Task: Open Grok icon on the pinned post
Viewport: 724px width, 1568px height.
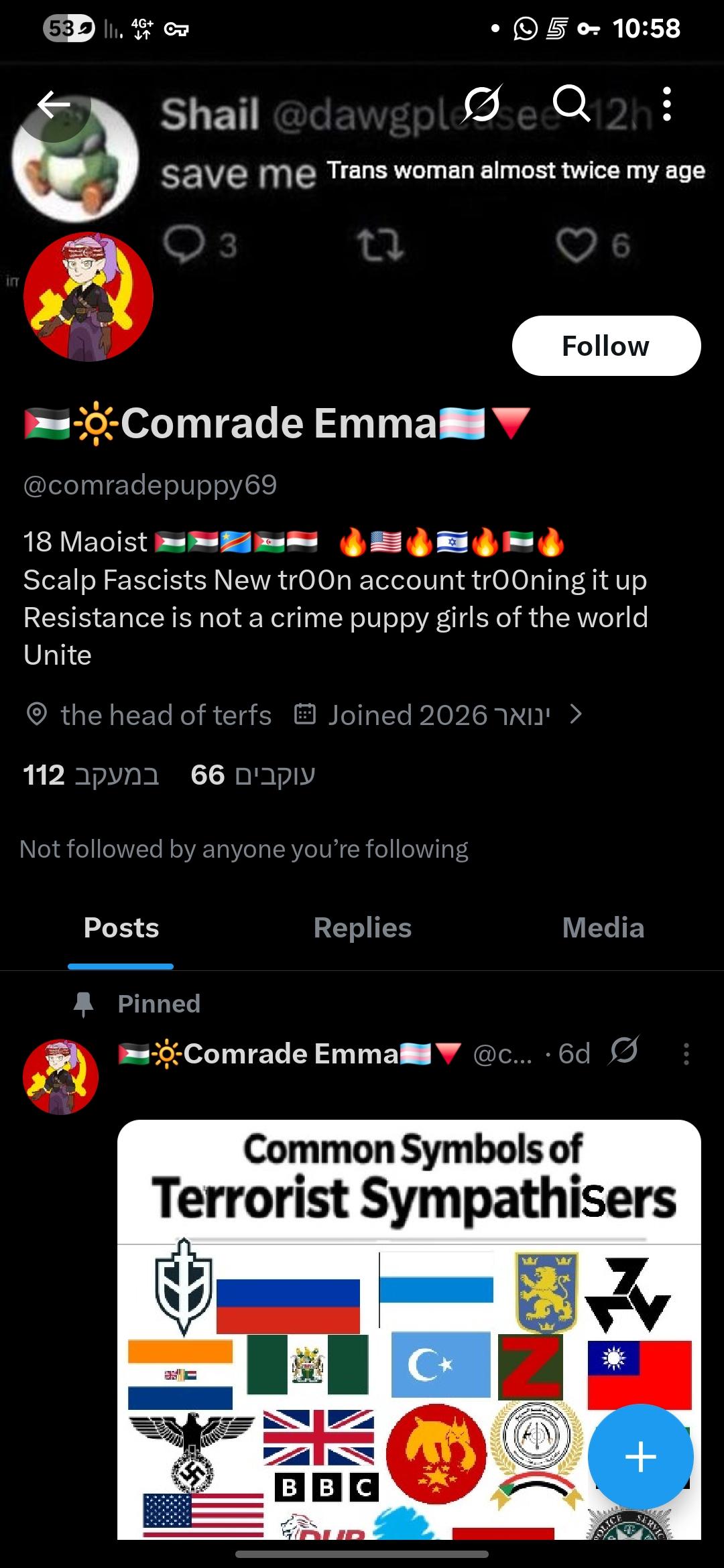Action: (623, 1051)
